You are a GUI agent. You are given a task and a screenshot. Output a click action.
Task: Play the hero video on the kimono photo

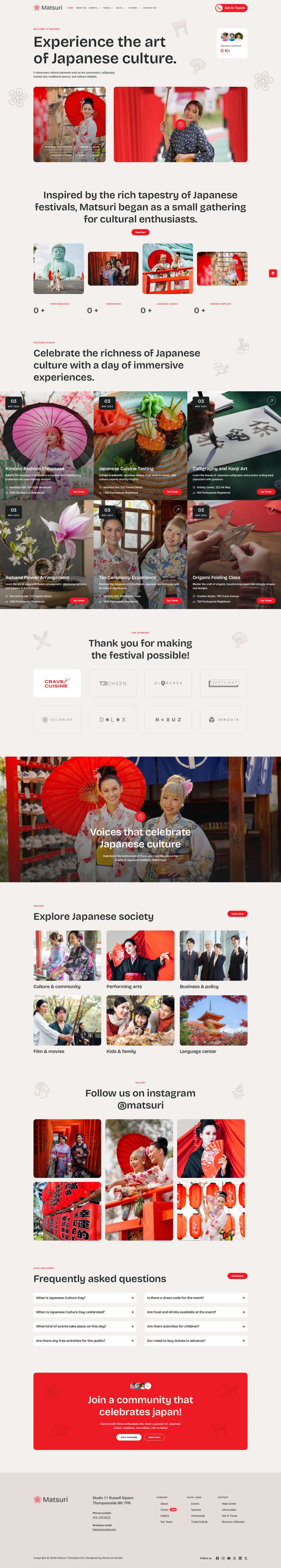[180, 124]
